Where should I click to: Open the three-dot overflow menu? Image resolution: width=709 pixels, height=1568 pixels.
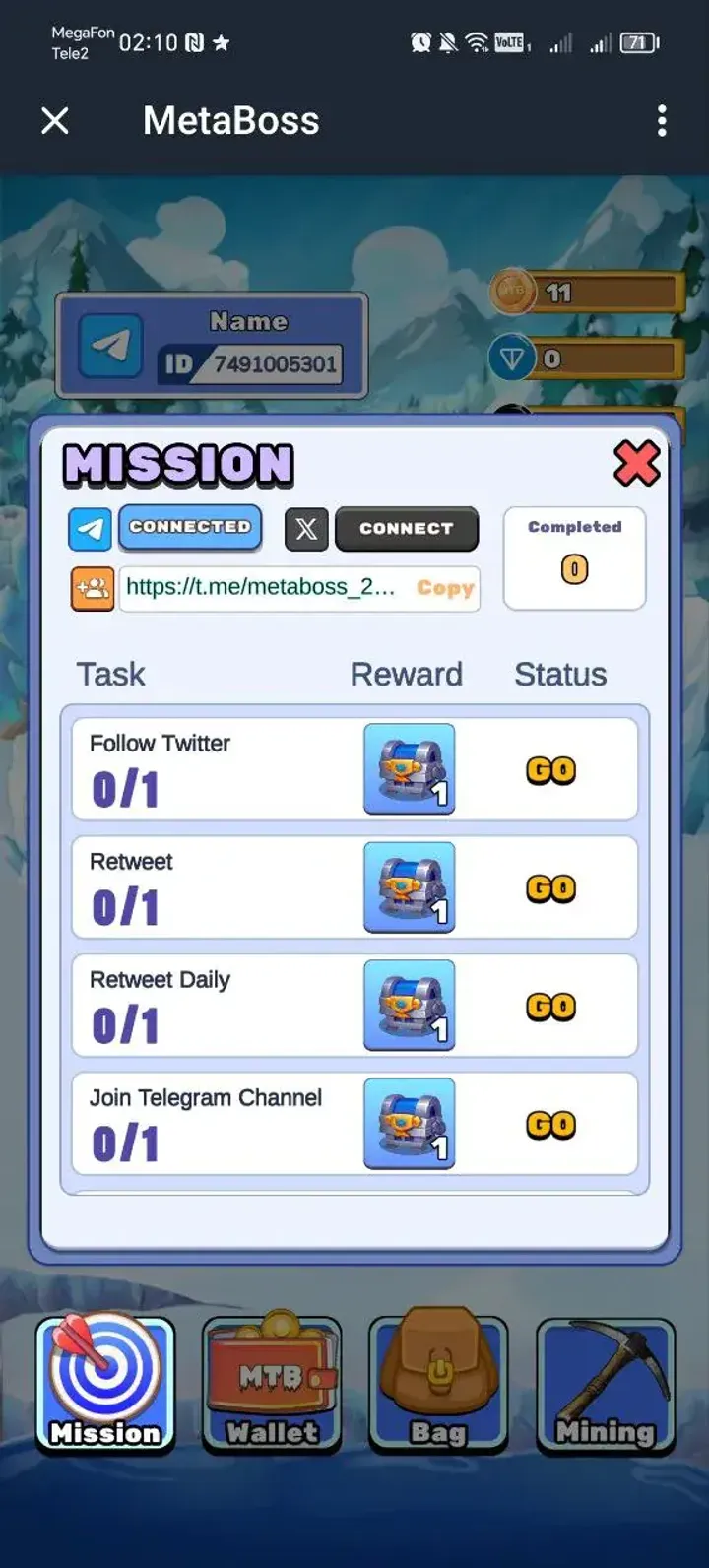click(x=662, y=121)
